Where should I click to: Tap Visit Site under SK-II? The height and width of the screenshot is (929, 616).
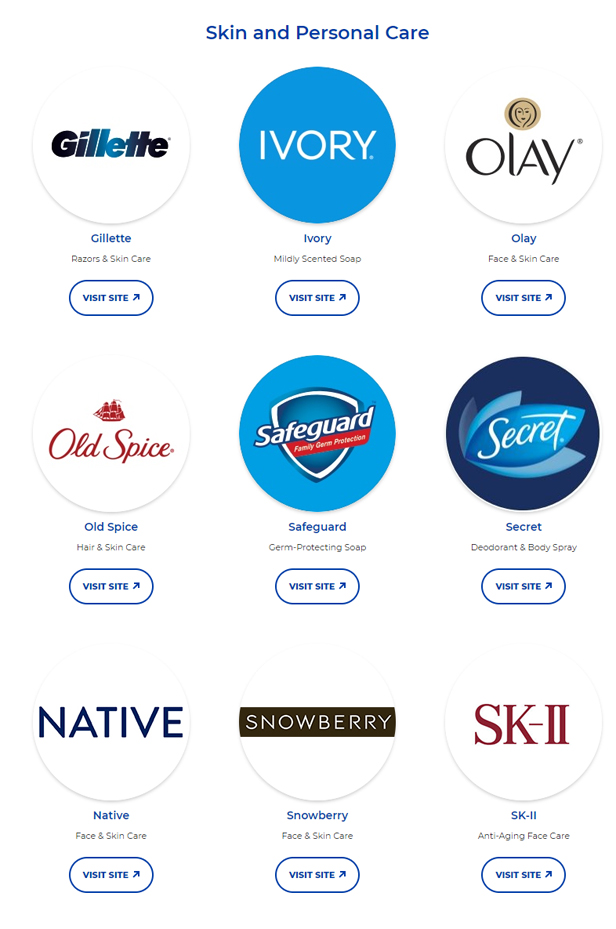tap(523, 875)
